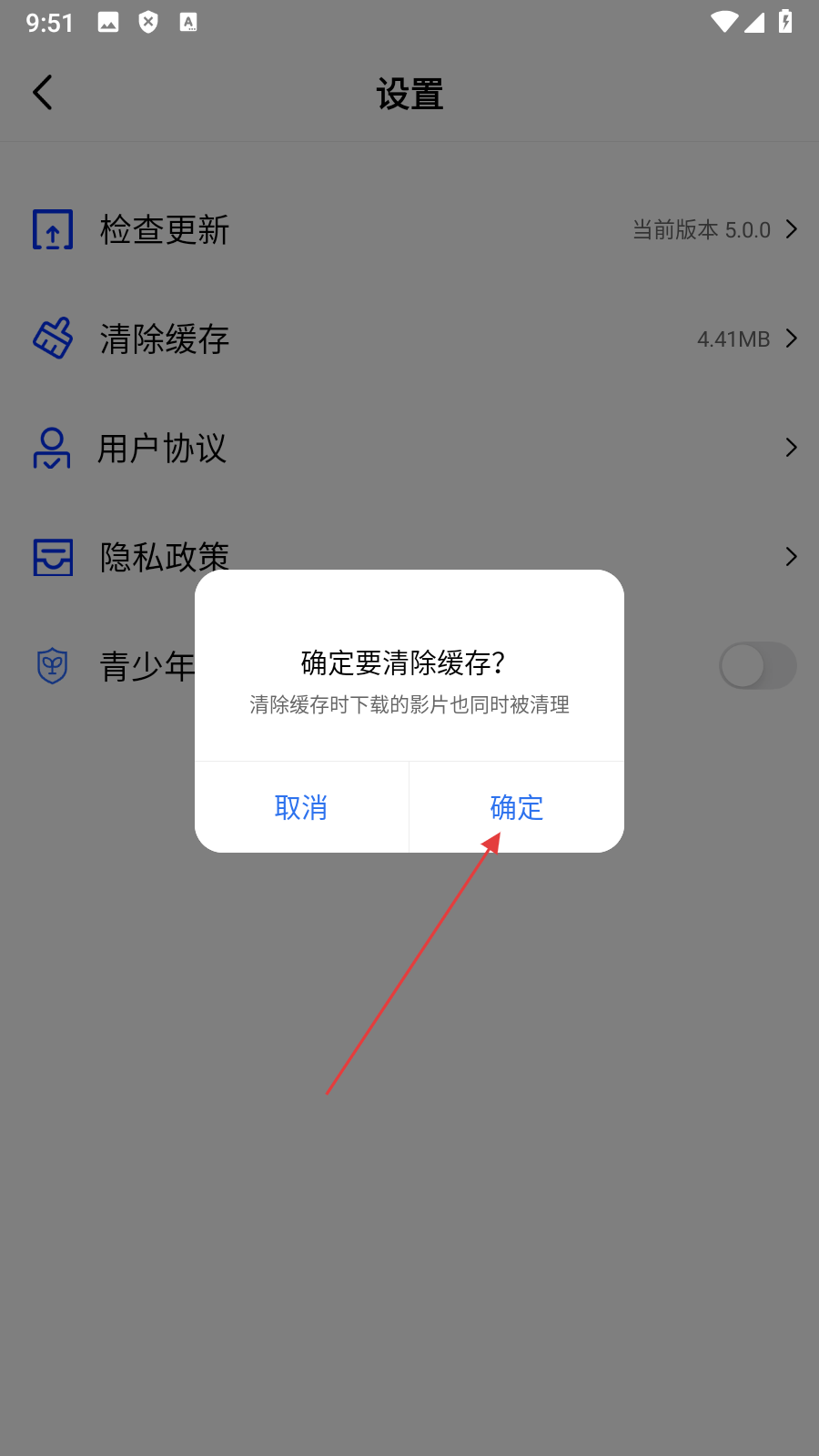
Task: Cancel the clear cache dialog with 取消
Action: coord(301,807)
